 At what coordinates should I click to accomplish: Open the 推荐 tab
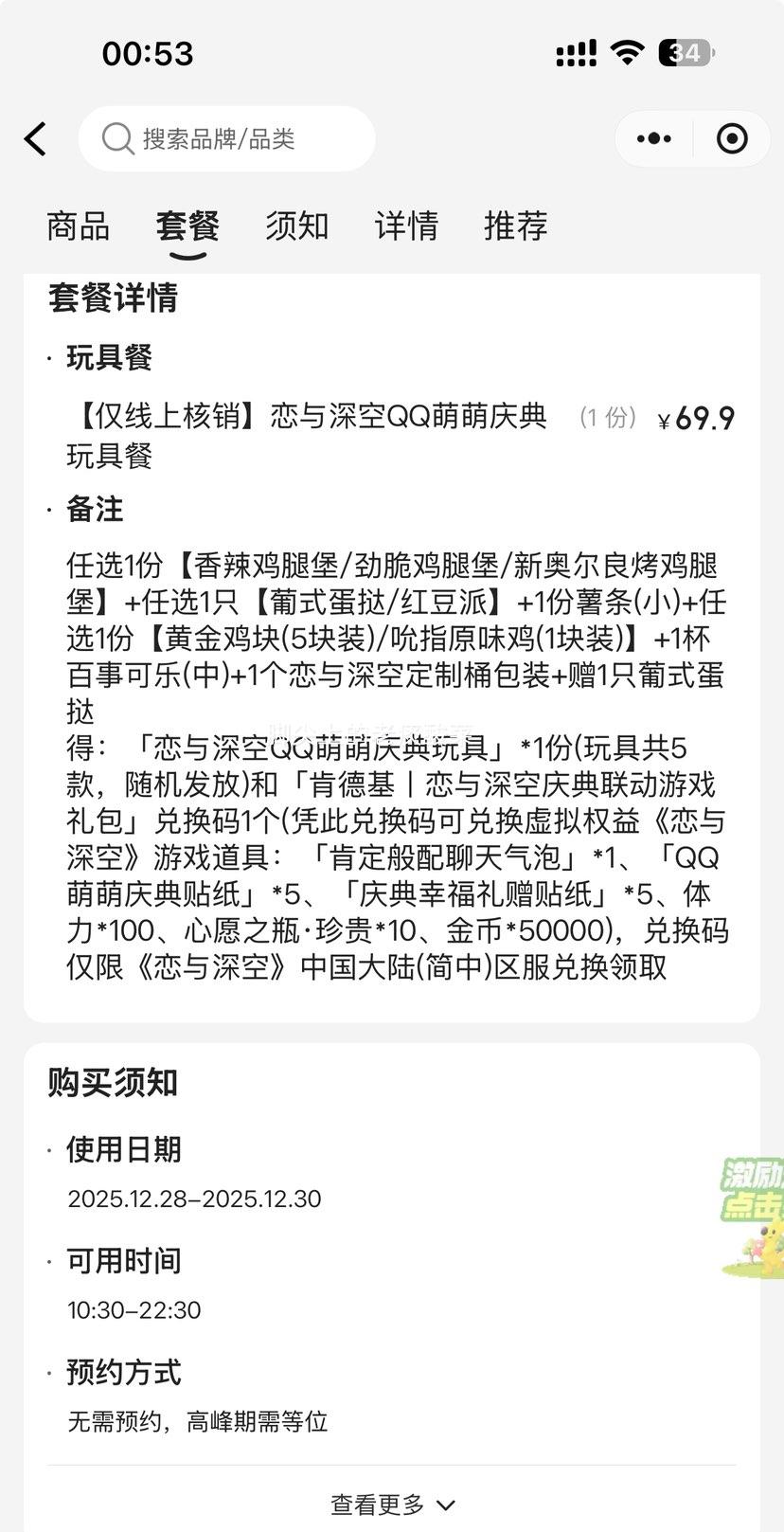click(515, 225)
